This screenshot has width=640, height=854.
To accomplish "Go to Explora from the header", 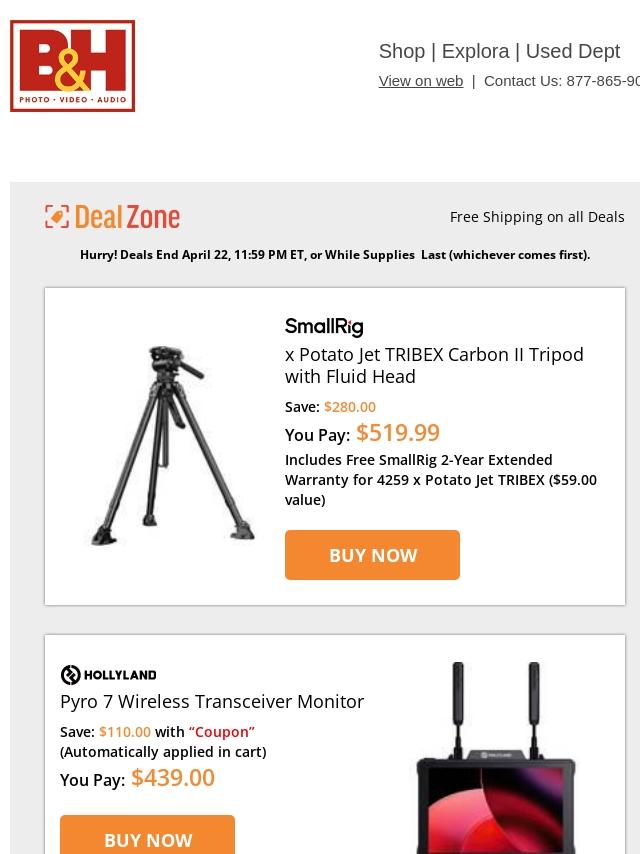I will [475, 51].
